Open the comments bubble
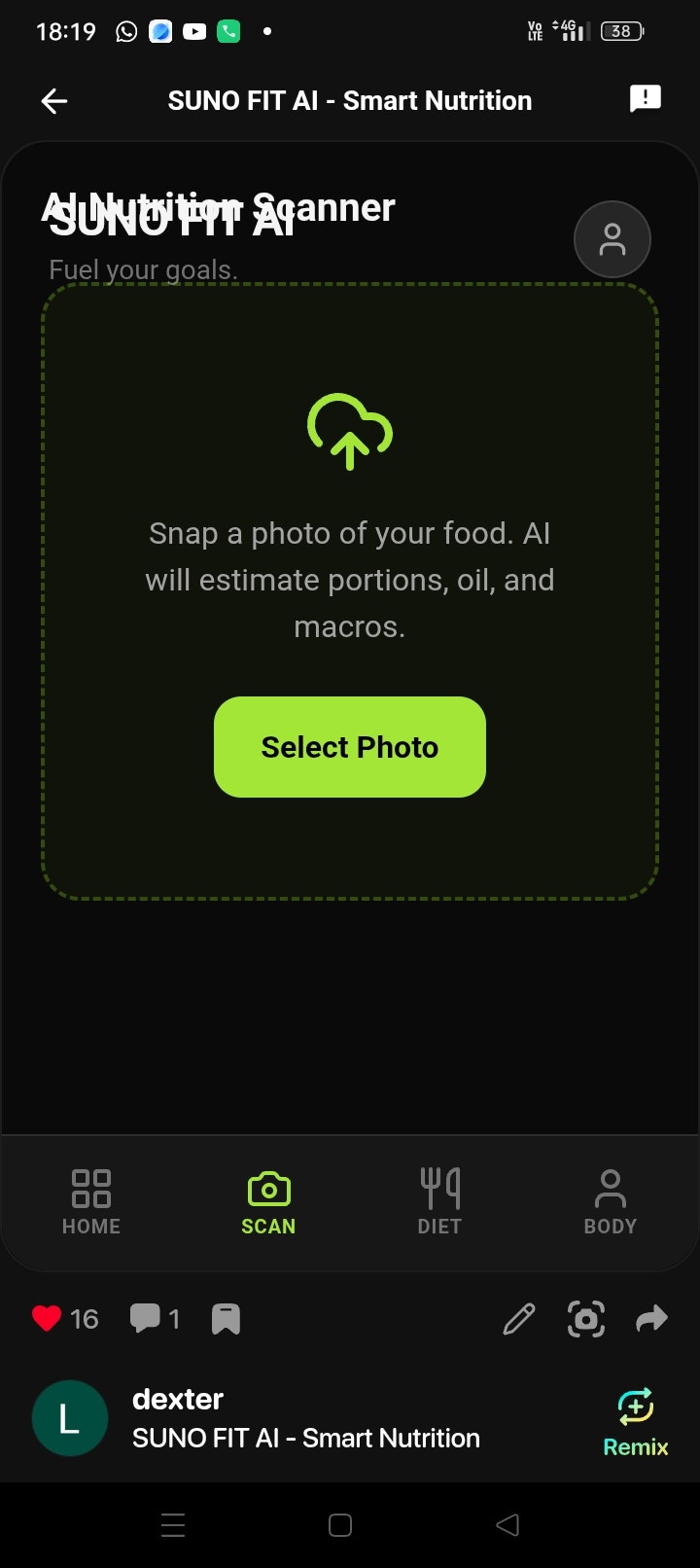The width and height of the screenshot is (700, 1568). [x=145, y=1319]
